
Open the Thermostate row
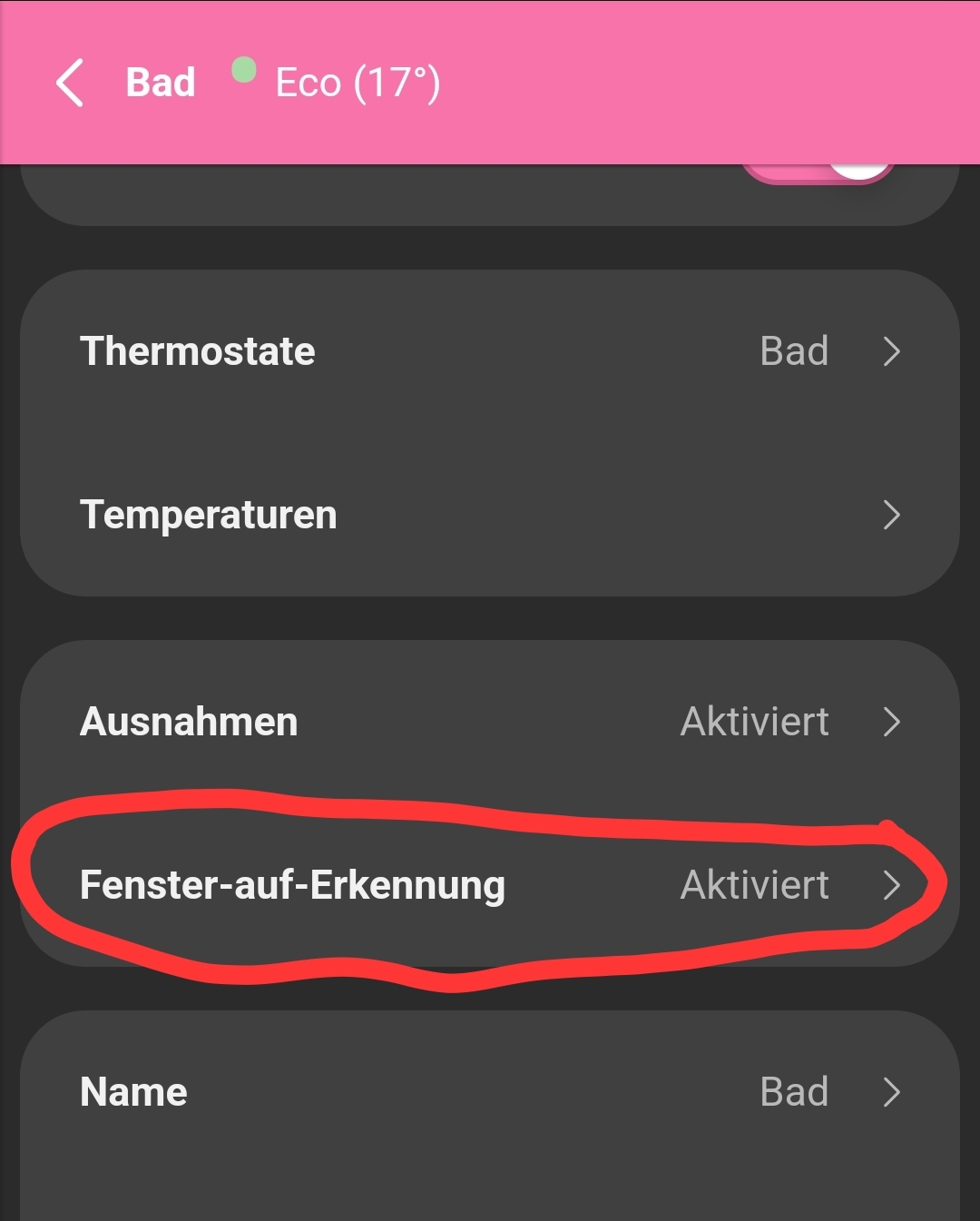click(490, 351)
